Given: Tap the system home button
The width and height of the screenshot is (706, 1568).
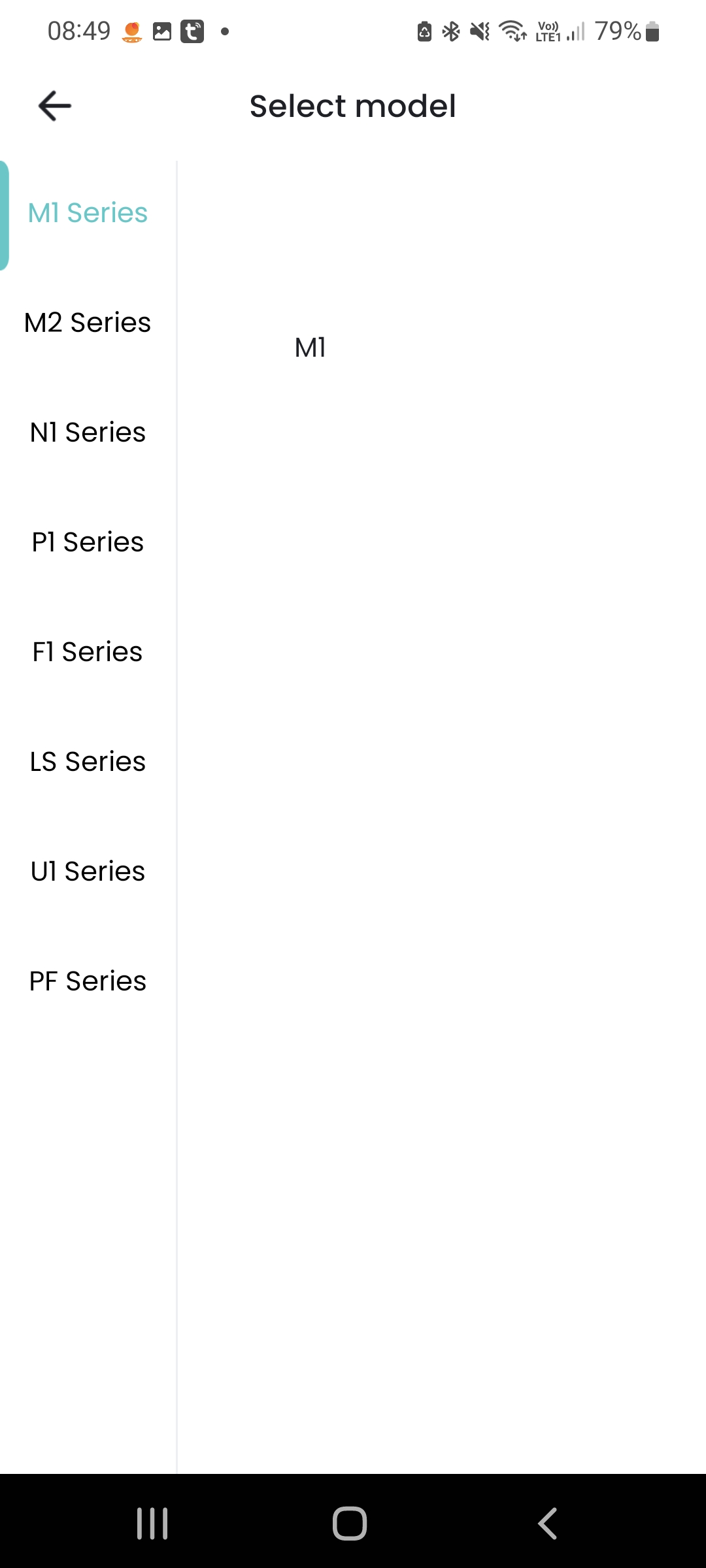Looking at the screenshot, I should click(350, 1524).
